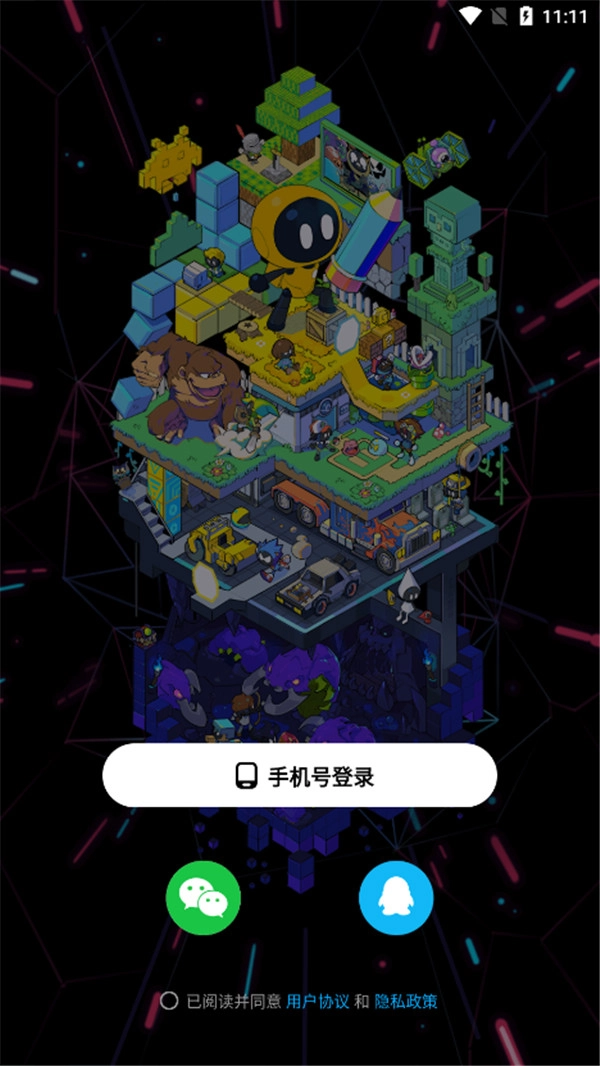The width and height of the screenshot is (600, 1066).
Task: Log in with the WeChat icon
Action: click(203, 898)
